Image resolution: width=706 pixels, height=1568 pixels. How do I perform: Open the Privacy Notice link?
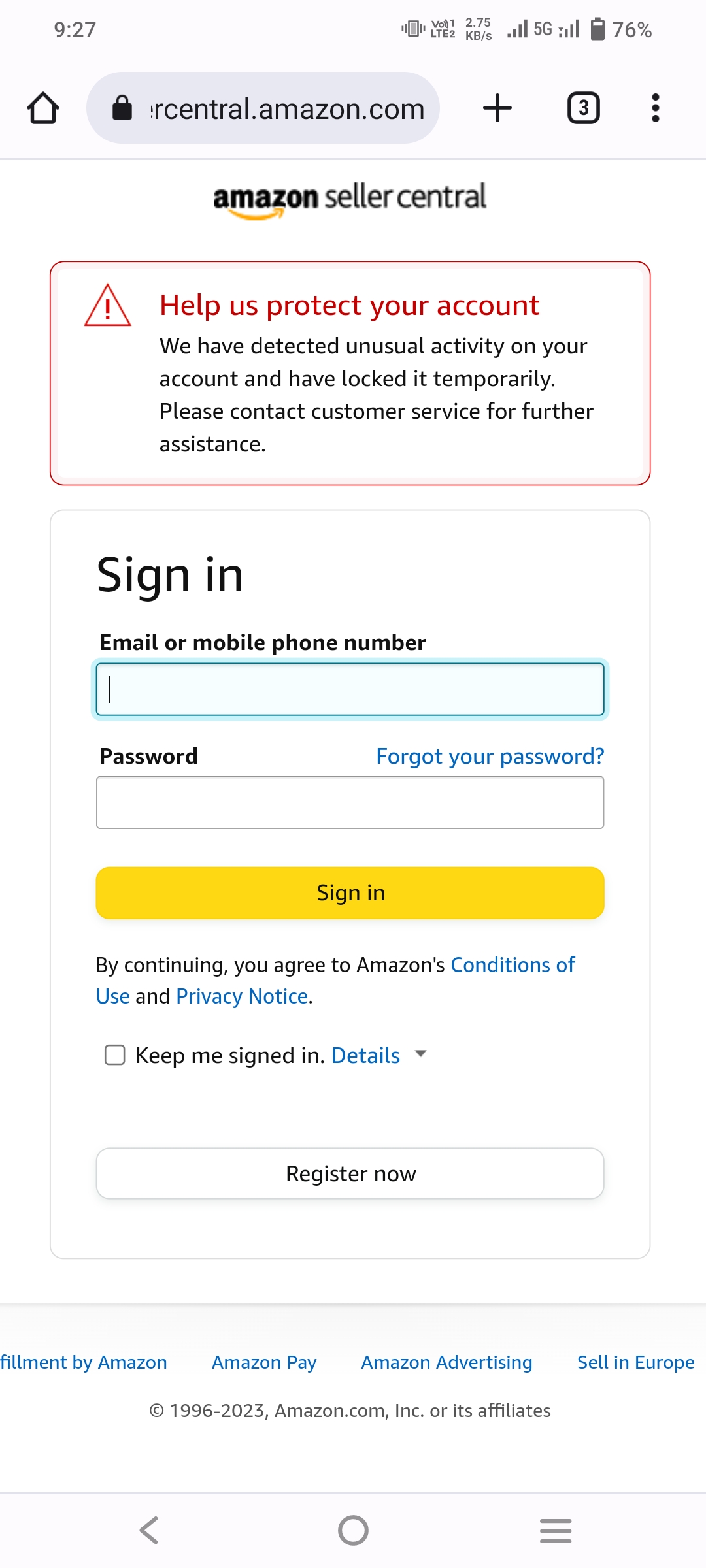point(242,996)
